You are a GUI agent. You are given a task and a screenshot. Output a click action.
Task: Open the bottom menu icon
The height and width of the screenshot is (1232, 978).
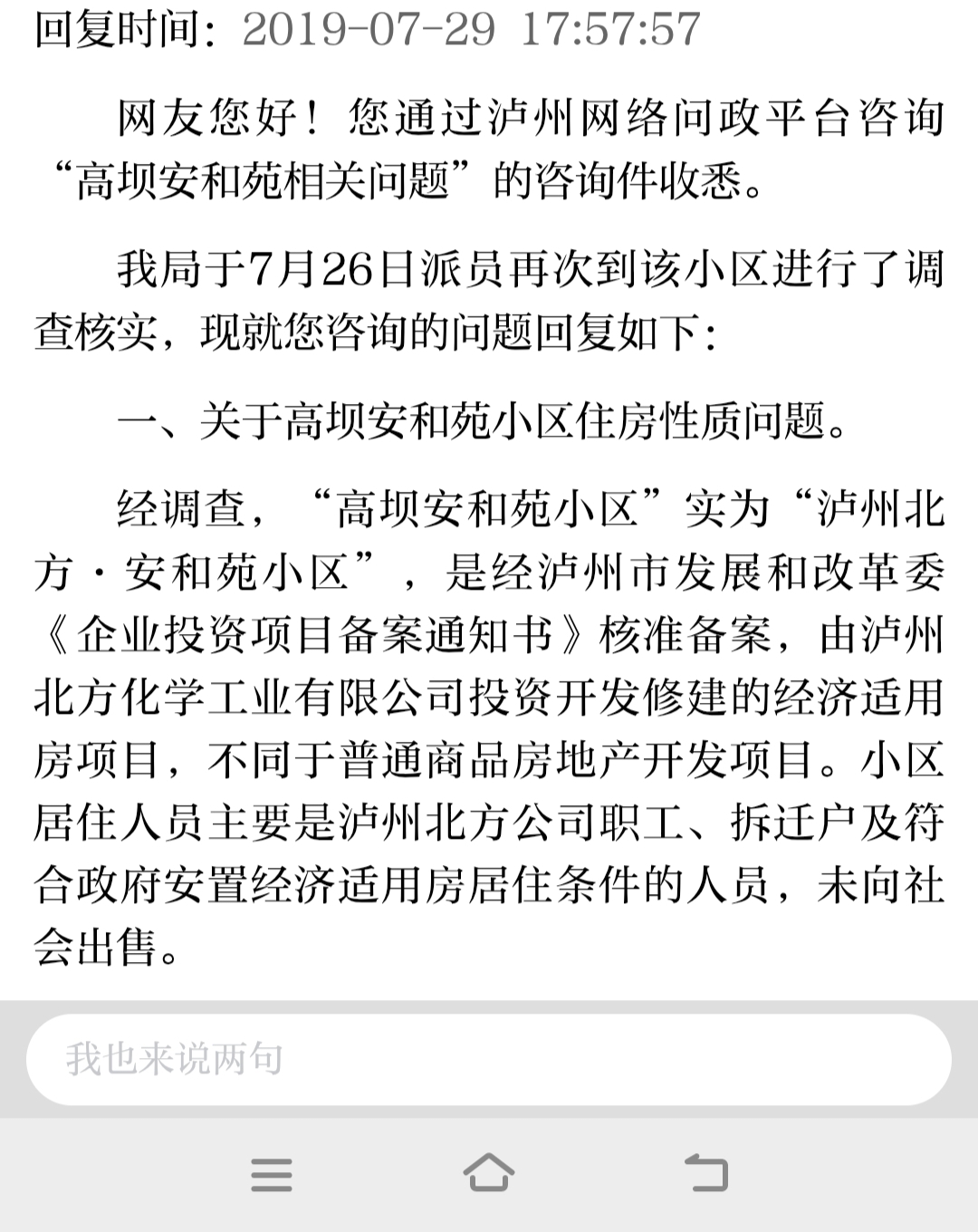coord(272,1175)
